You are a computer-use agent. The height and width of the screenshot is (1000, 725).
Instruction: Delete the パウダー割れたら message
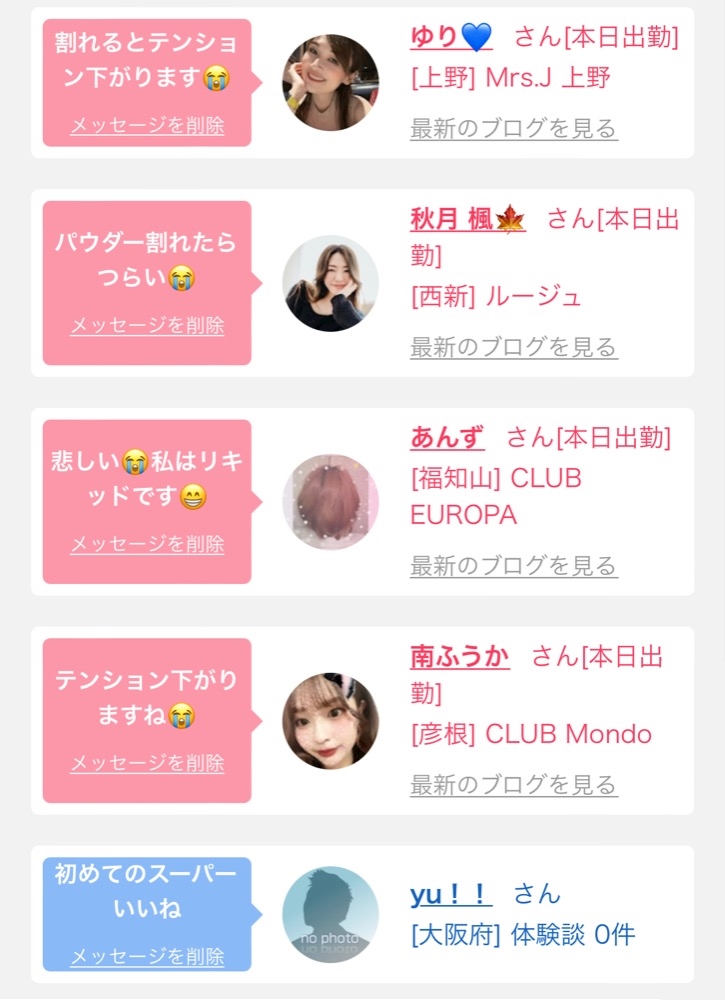tap(147, 325)
